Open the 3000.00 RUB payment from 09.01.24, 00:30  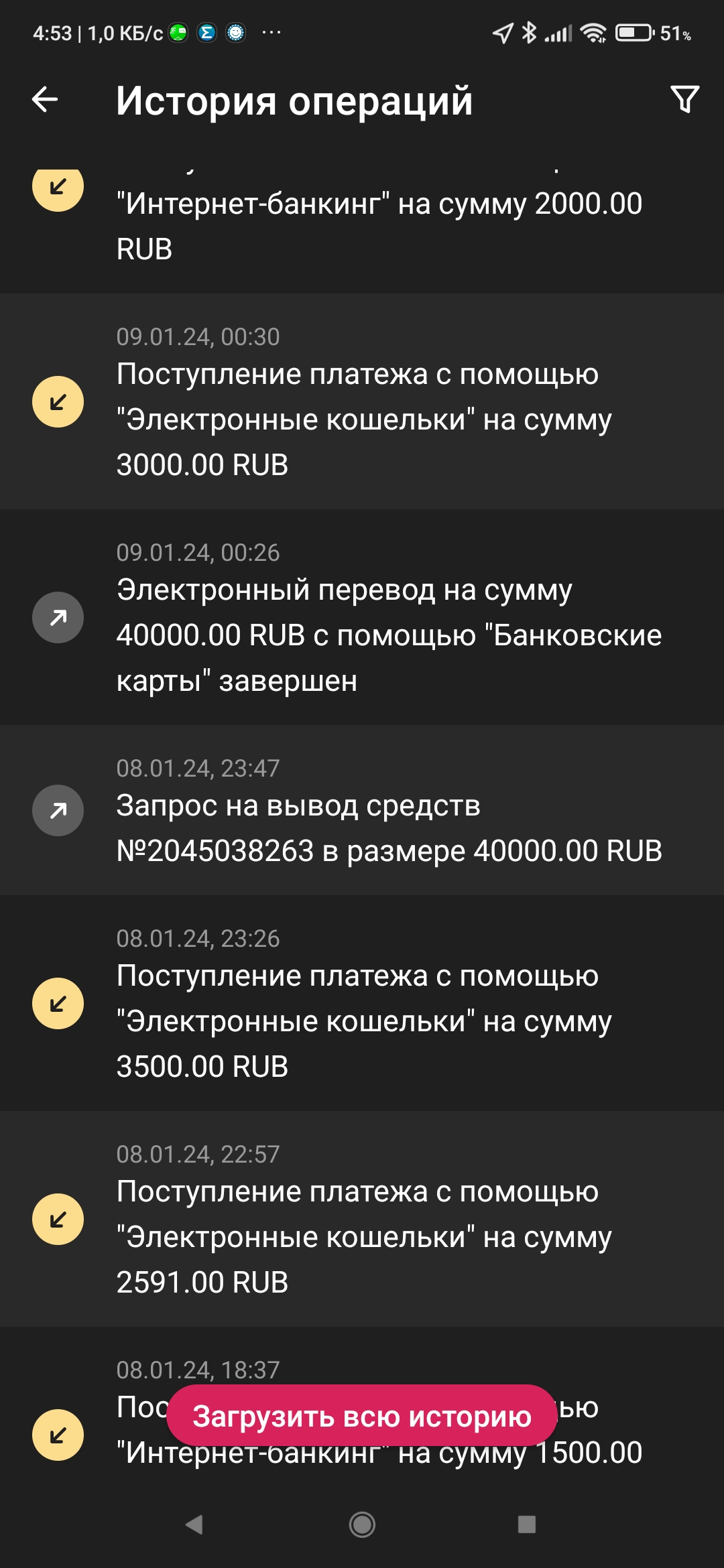[362, 402]
